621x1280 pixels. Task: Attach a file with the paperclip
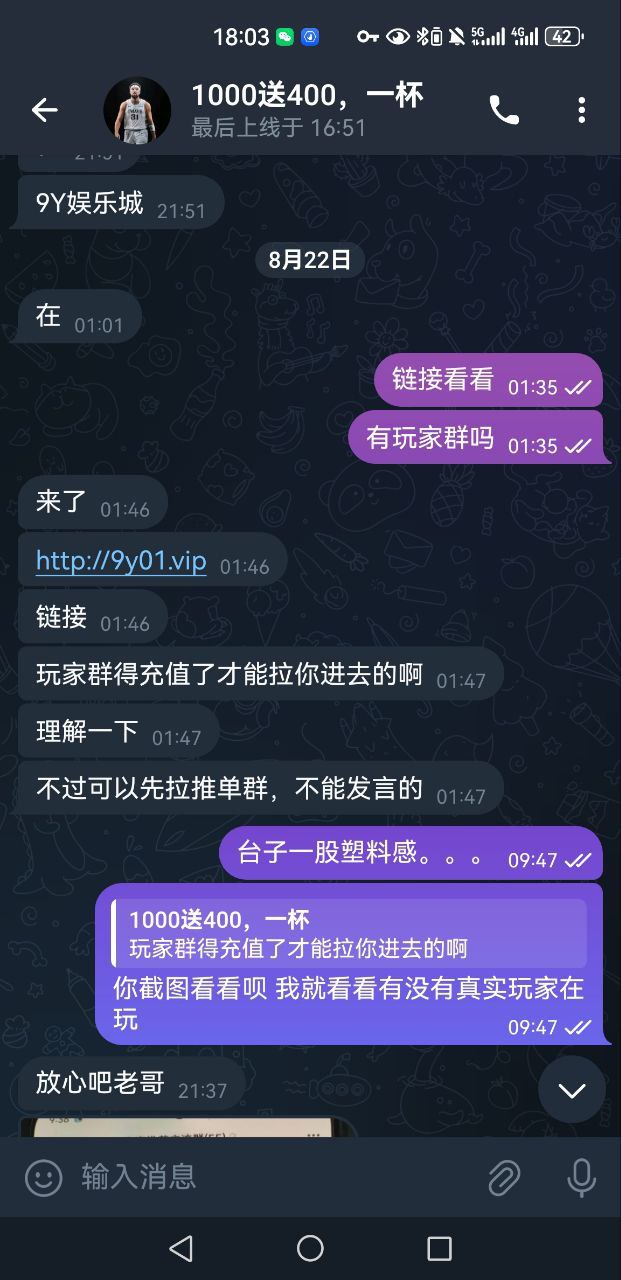(x=504, y=1177)
